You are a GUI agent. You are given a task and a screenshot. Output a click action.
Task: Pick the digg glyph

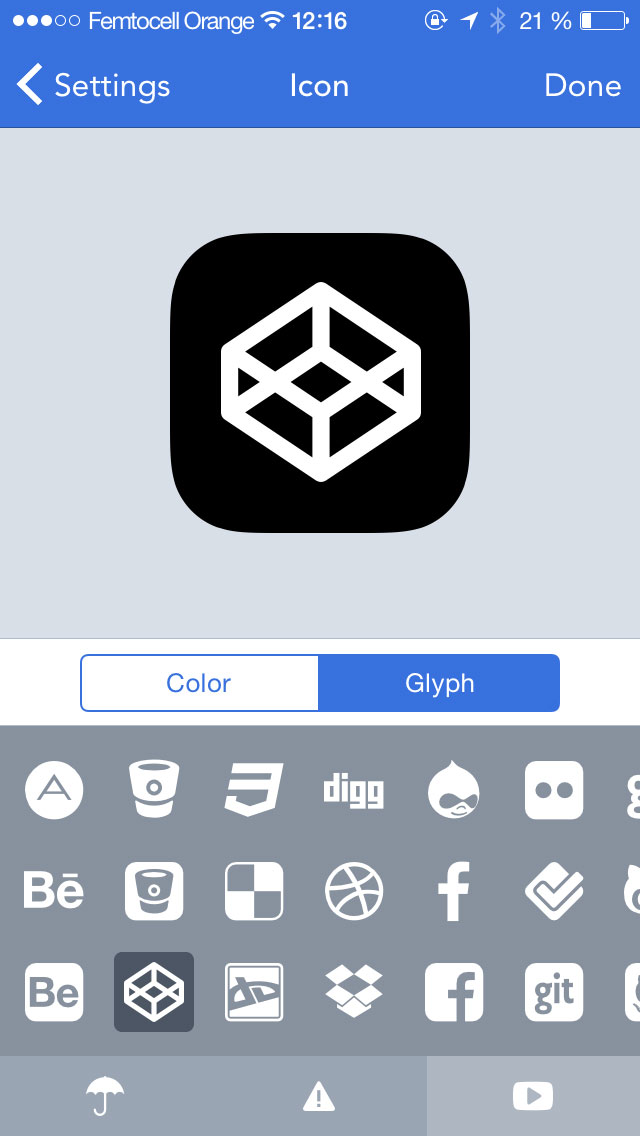point(354,790)
